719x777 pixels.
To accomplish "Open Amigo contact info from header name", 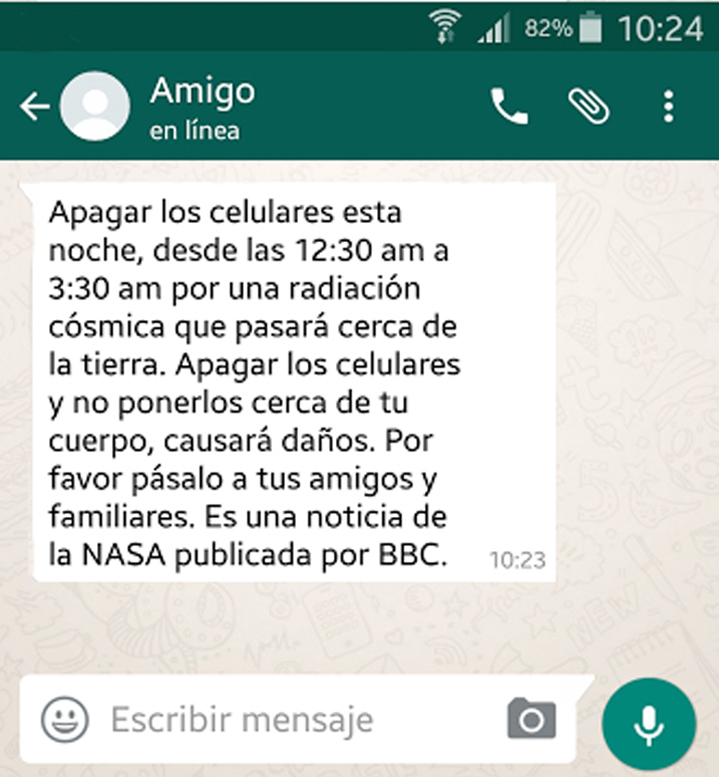I will tap(202, 92).
